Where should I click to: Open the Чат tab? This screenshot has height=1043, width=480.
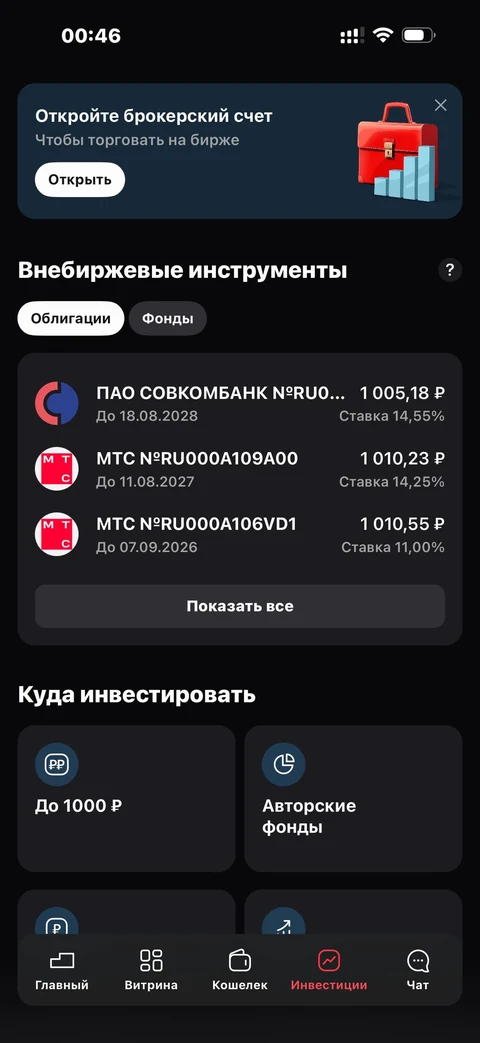click(x=418, y=970)
